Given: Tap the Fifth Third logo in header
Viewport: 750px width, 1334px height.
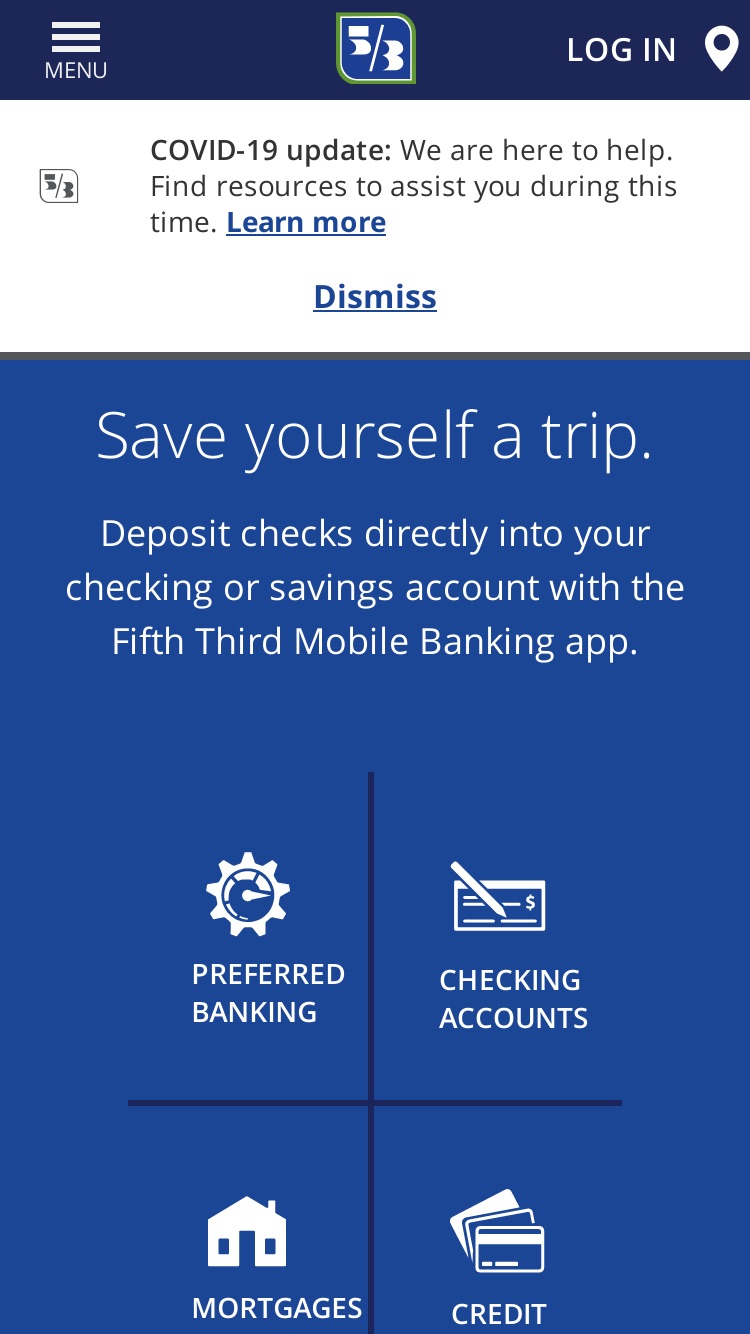Looking at the screenshot, I should click(x=376, y=48).
